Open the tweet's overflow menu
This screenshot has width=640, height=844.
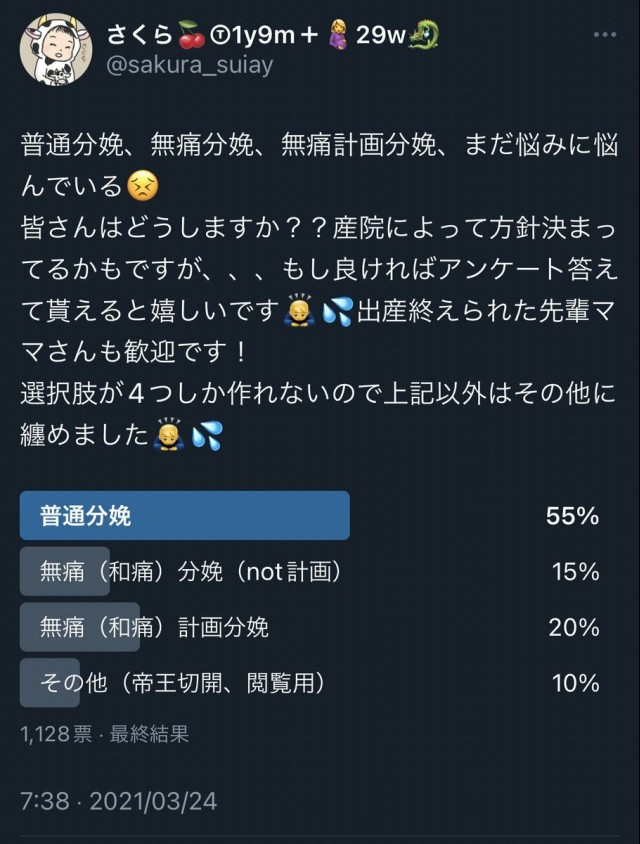604,36
